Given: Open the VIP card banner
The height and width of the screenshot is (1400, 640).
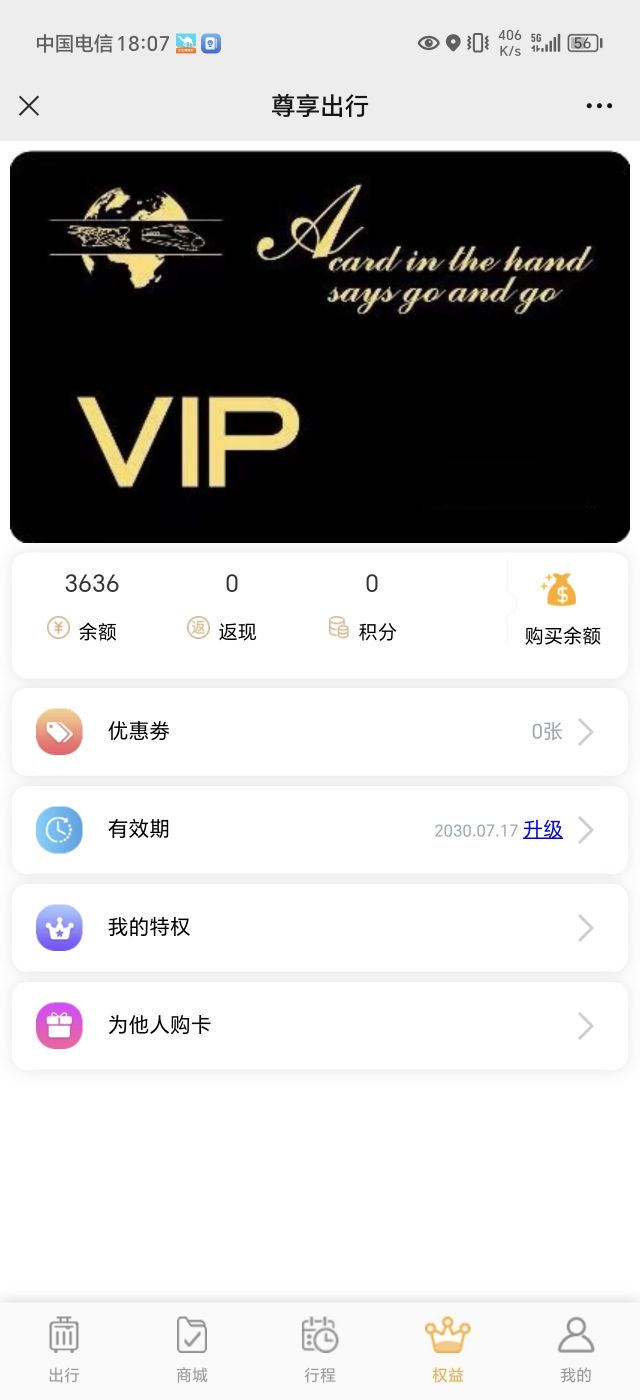Looking at the screenshot, I should click(x=320, y=346).
